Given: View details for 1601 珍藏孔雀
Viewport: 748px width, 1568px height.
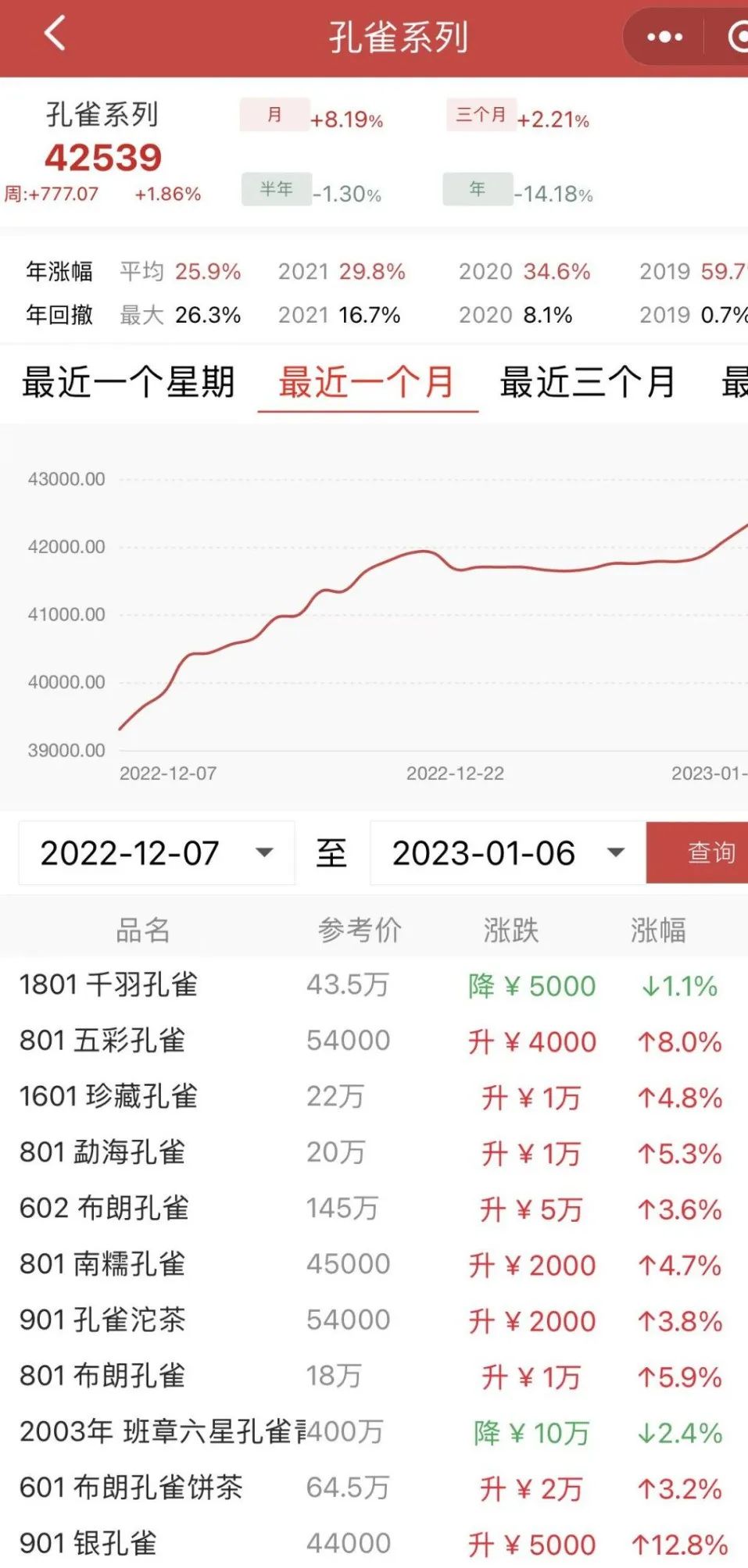Looking at the screenshot, I should click(x=374, y=1097).
